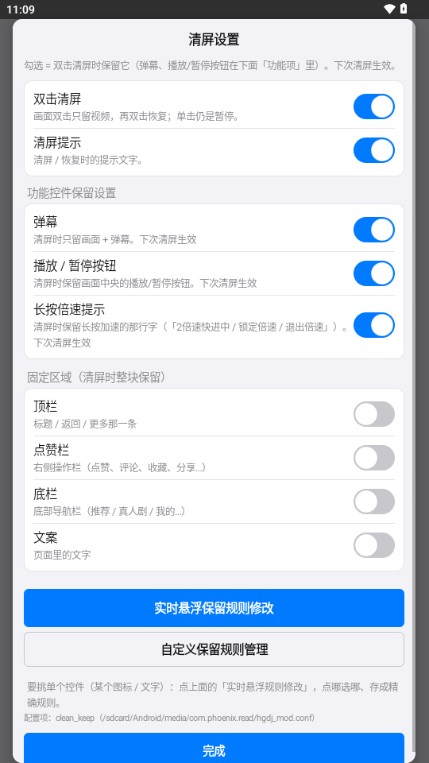Tap 完成 to finish settings

click(x=214, y=748)
